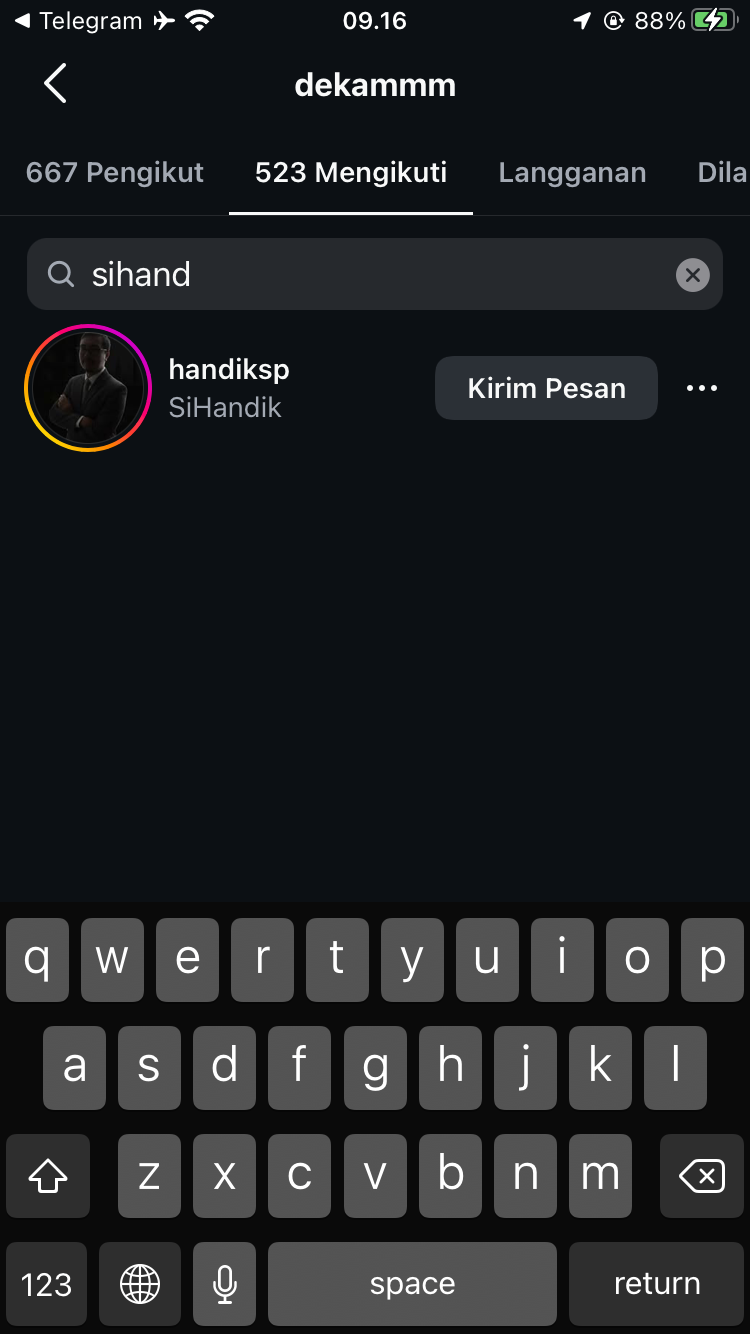Clear the search text "sihand"
750x1334 pixels.
692,274
